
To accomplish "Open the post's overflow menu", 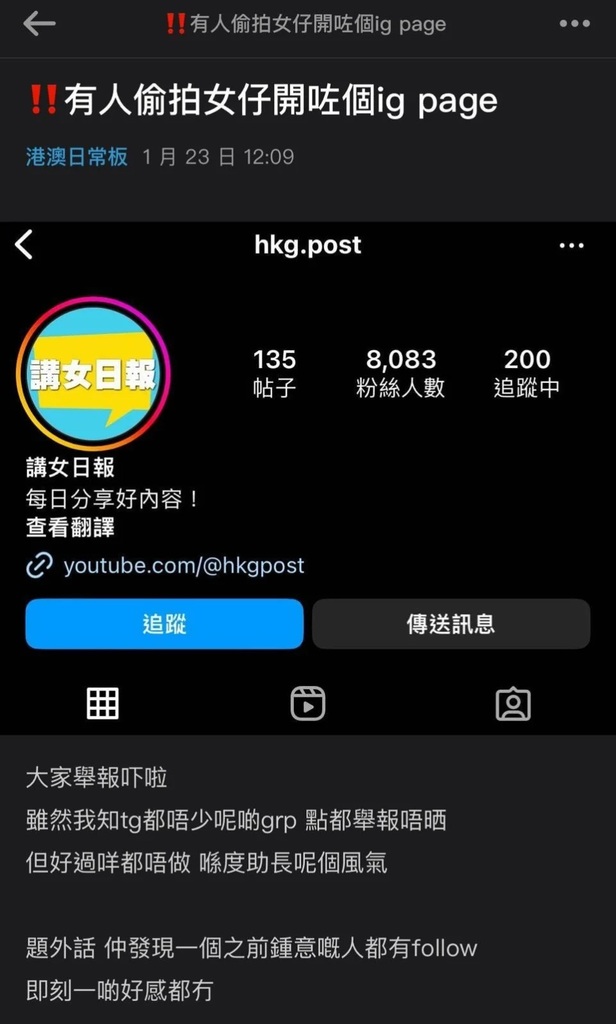I will pyautogui.click(x=574, y=25).
